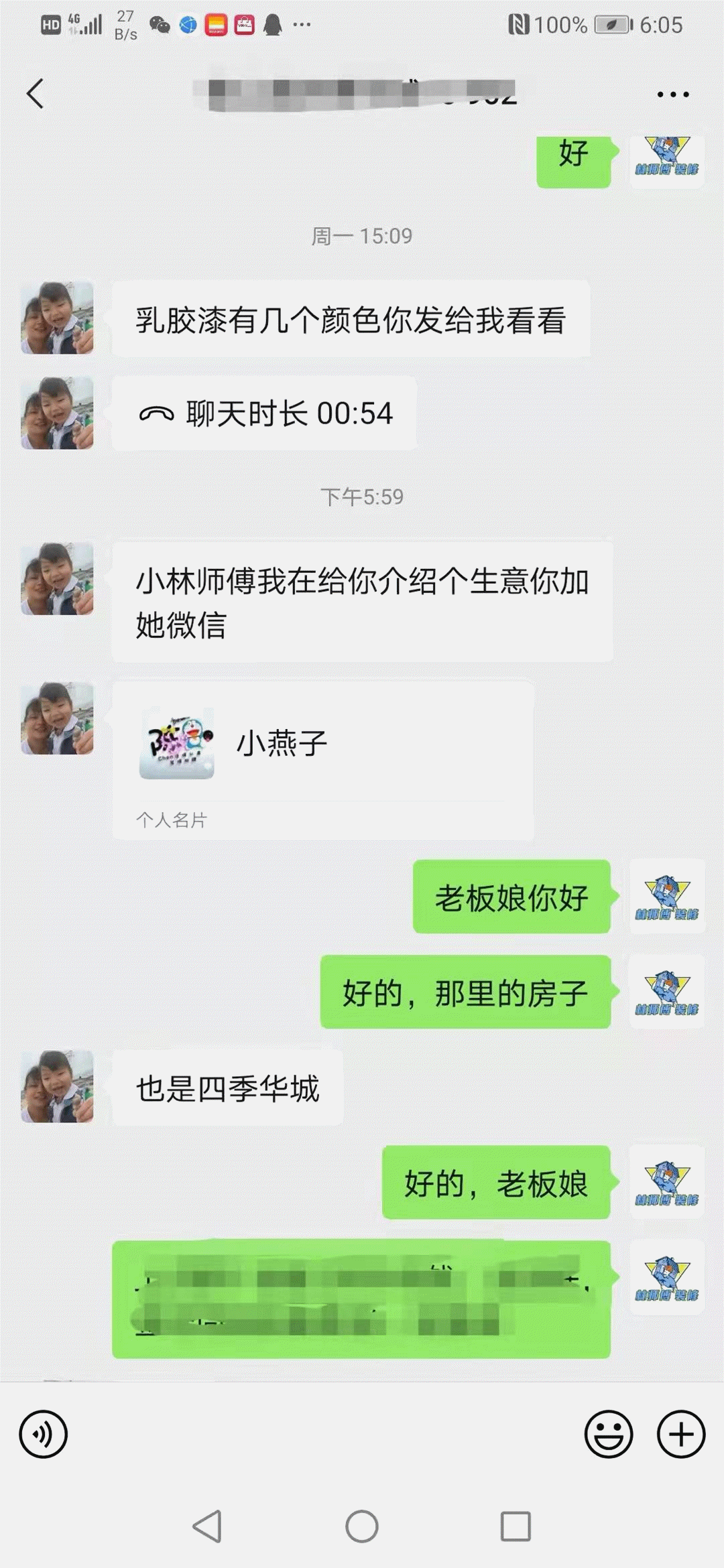Switch to voice message input
Screen dimensions: 724x1568
pos(44,1434)
